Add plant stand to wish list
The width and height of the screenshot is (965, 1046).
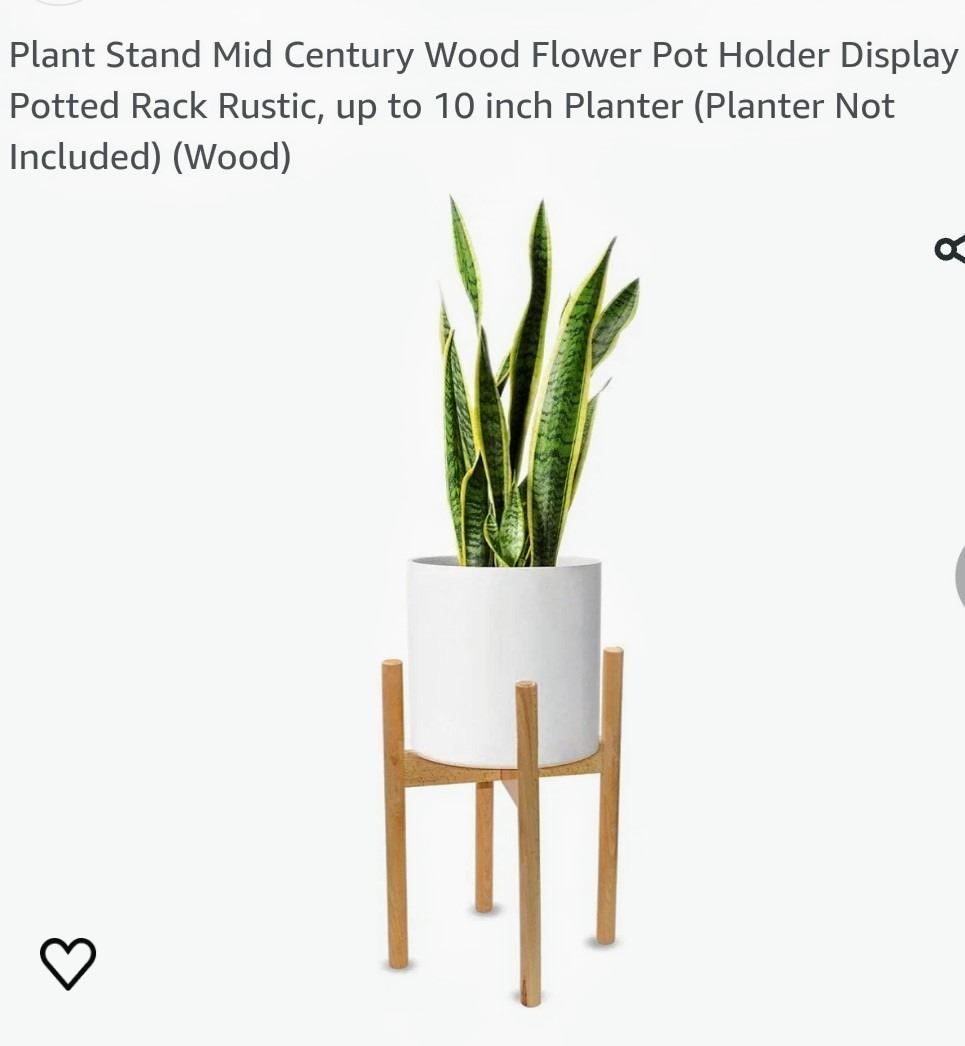click(x=68, y=963)
